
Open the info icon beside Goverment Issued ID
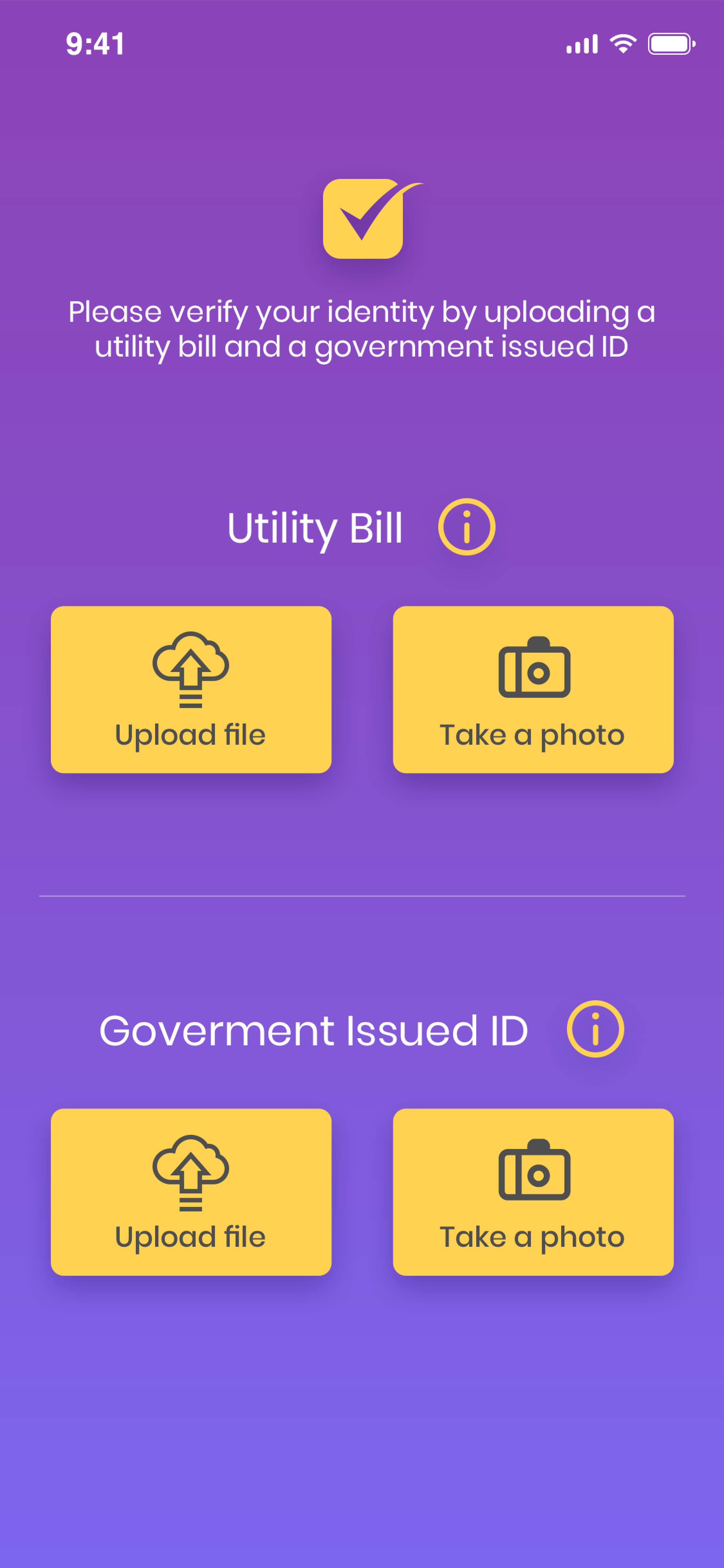(595, 1029)
